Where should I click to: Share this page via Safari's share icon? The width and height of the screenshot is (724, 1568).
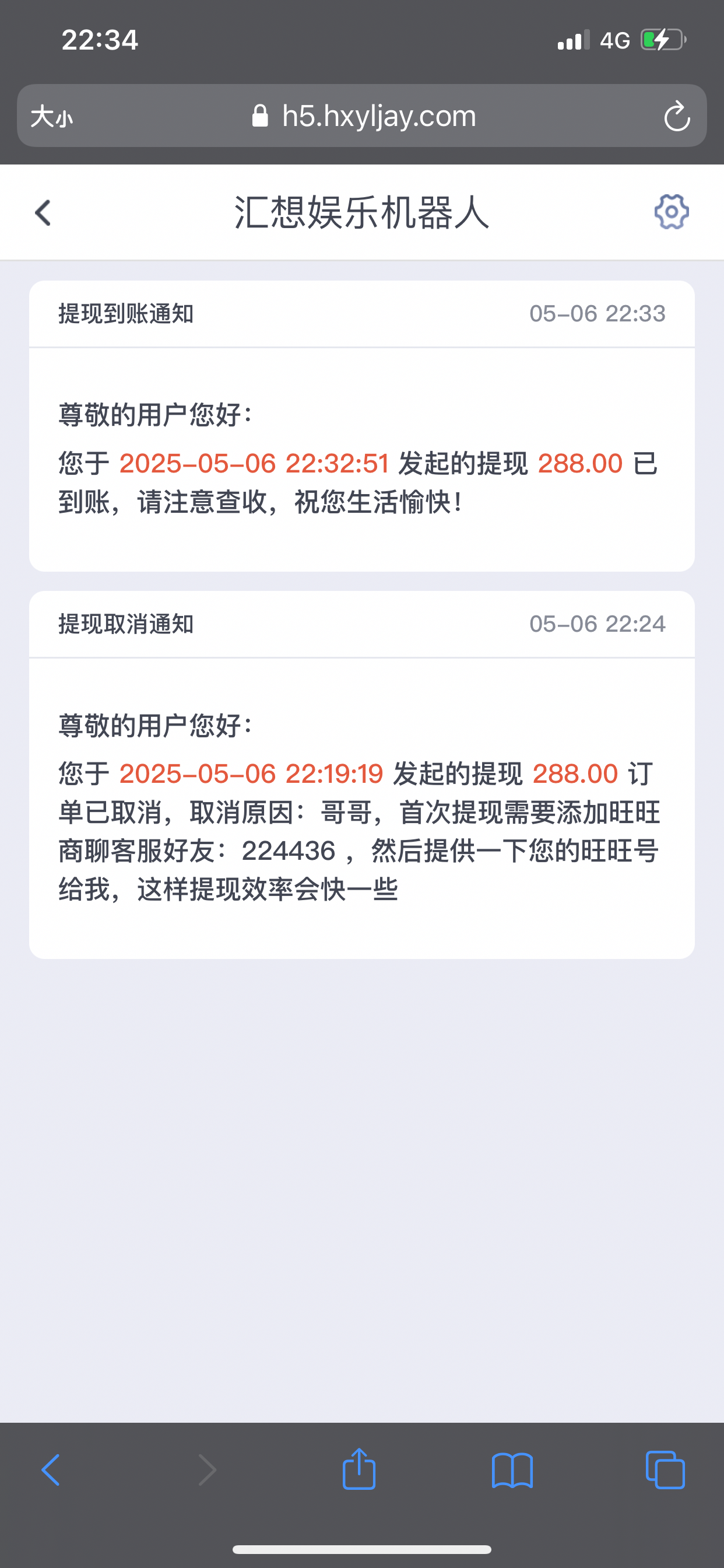click(x=359, y=1468)
